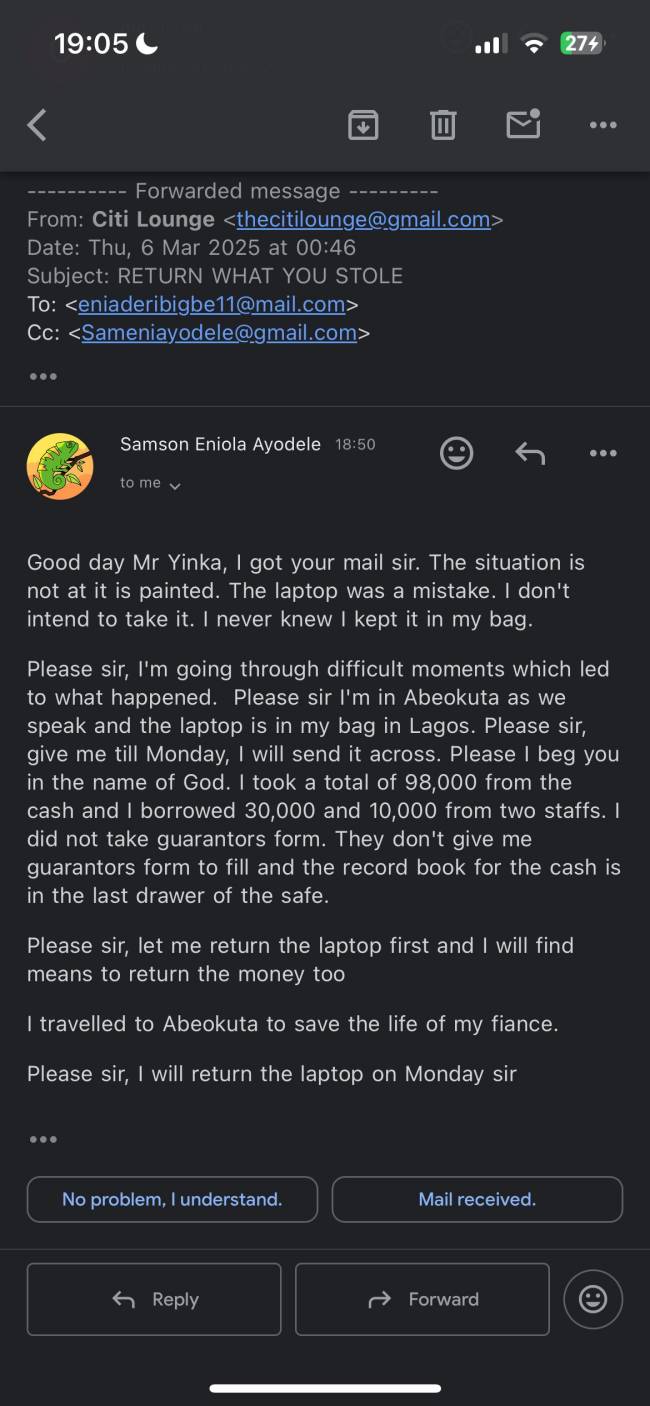
Task: Select the "Mail received." smart reply
Action: (x=477, y=1199)
